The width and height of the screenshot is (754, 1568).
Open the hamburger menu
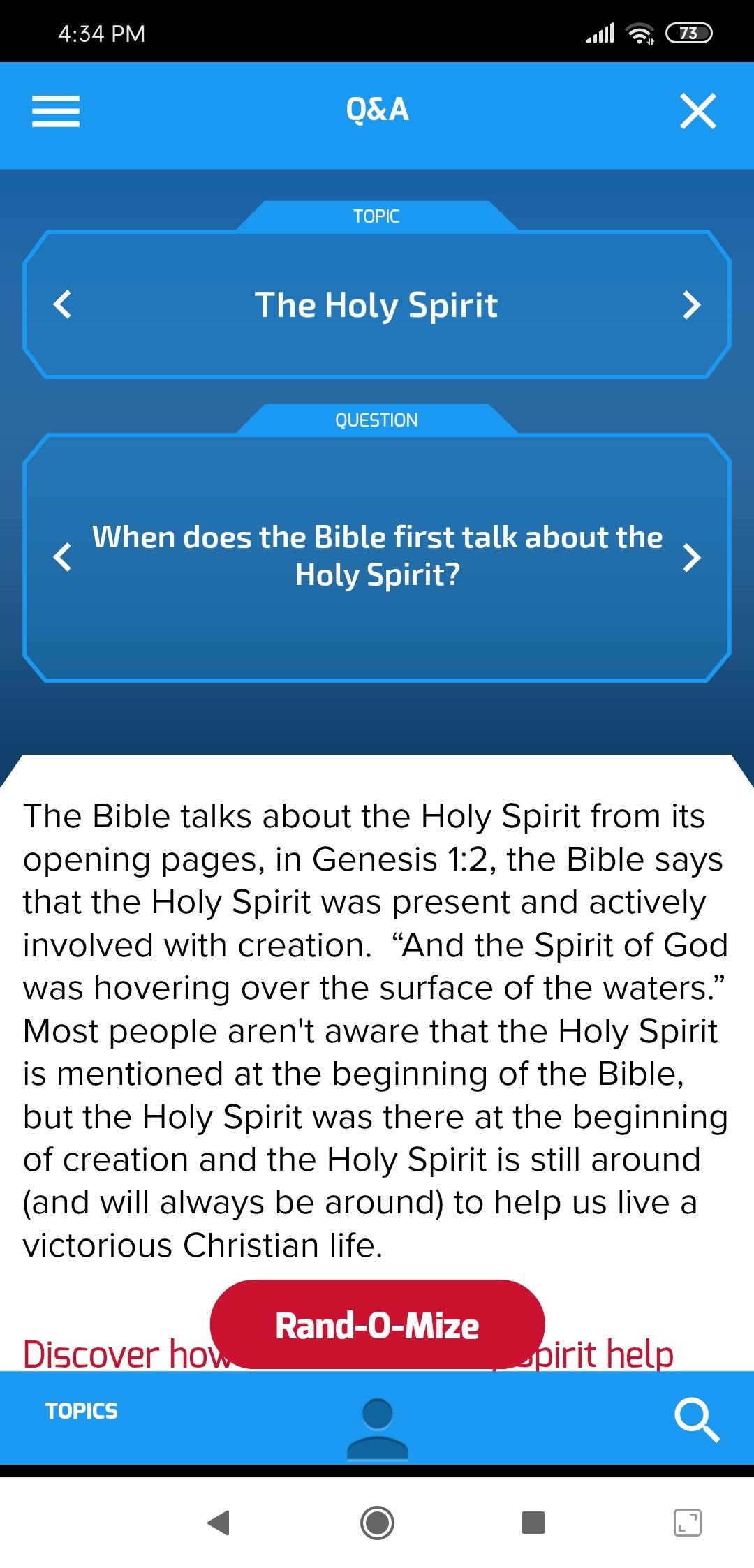[56, 112]
